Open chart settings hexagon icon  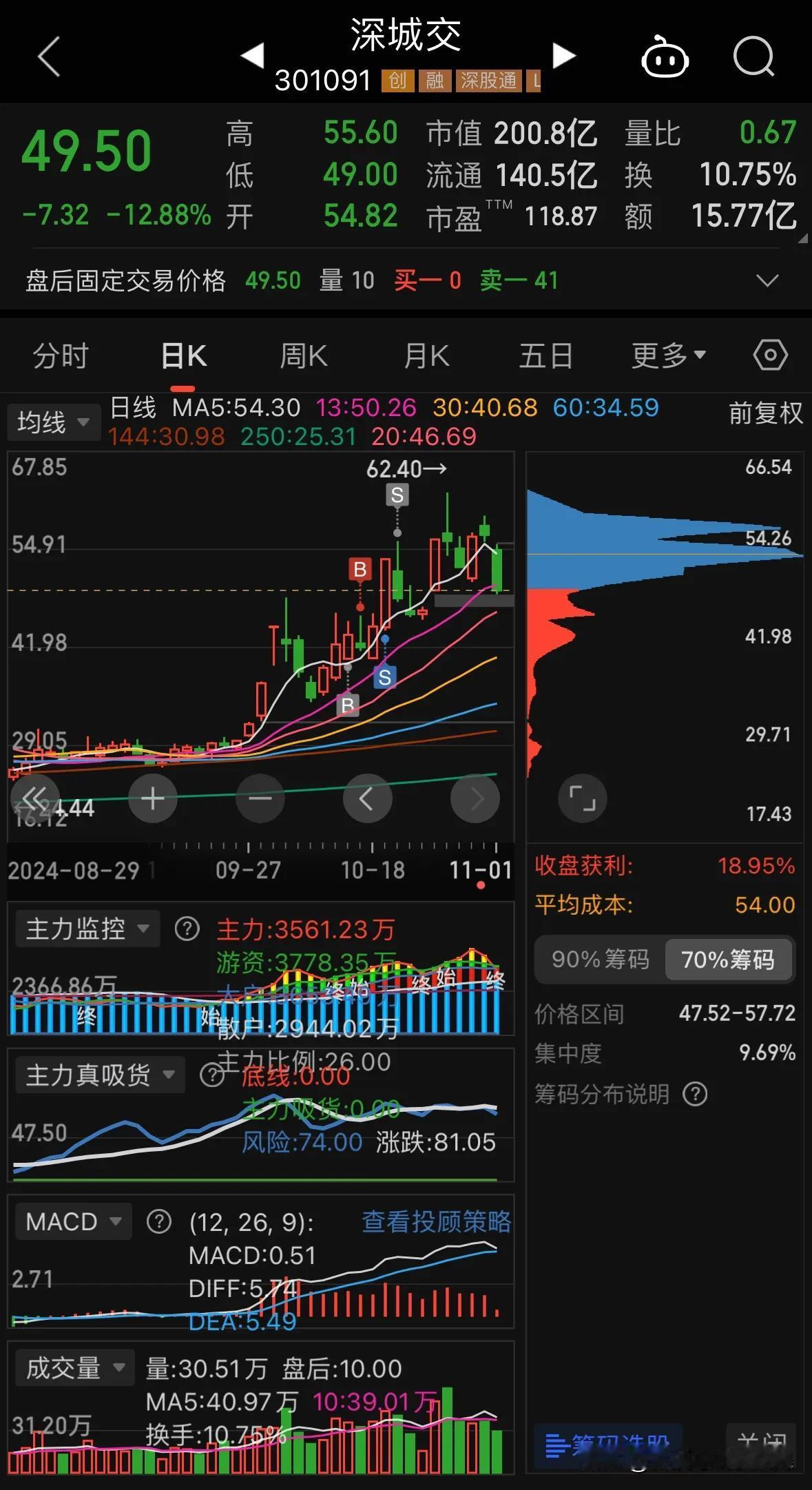[x=770, y=355]
